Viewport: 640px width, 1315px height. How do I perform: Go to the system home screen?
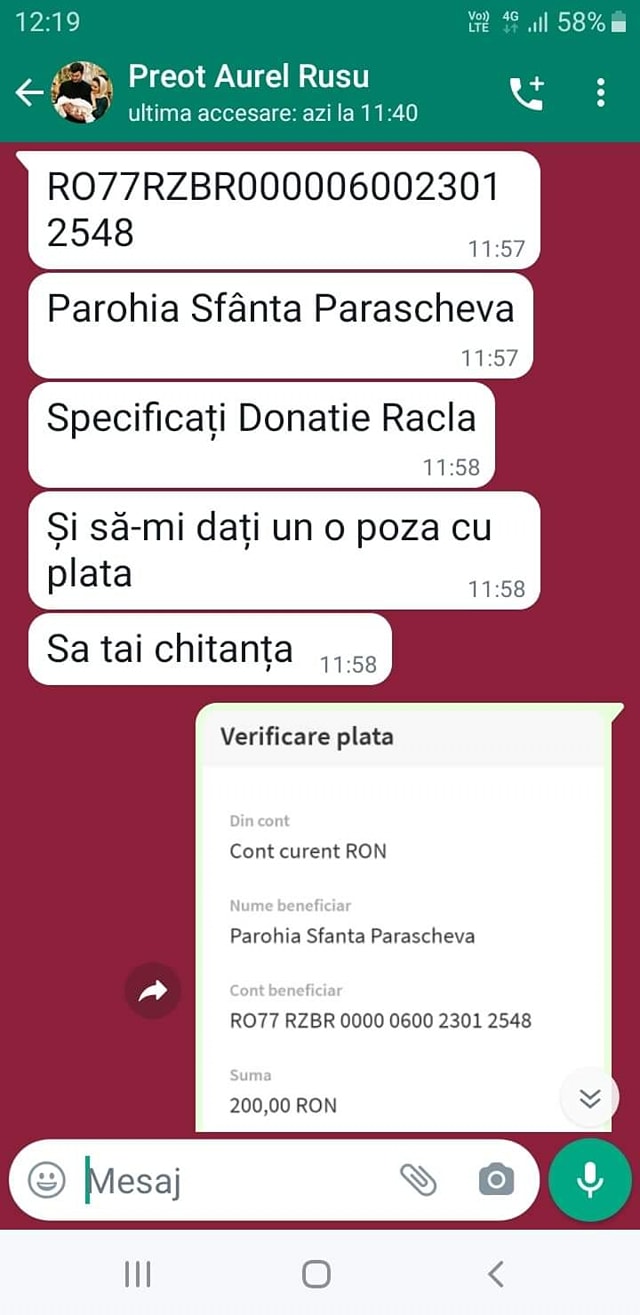click(x=316, y=1273)
